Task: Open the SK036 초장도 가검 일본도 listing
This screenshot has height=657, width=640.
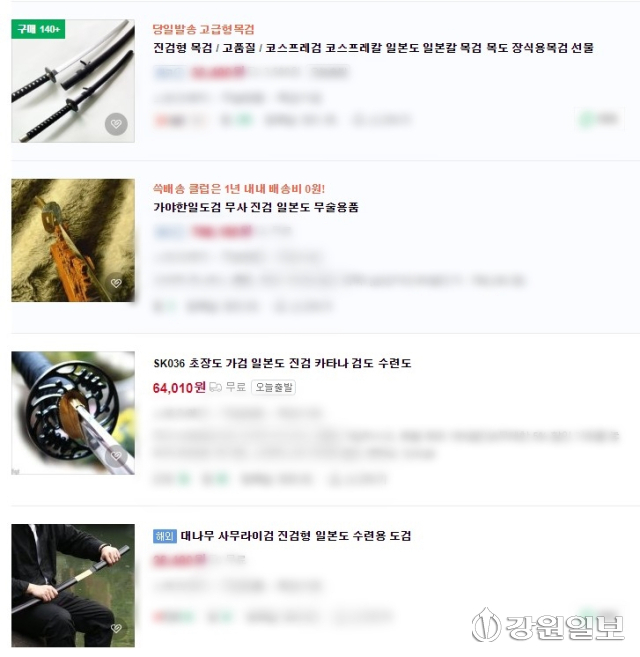Action: click(x=282, y=363)
